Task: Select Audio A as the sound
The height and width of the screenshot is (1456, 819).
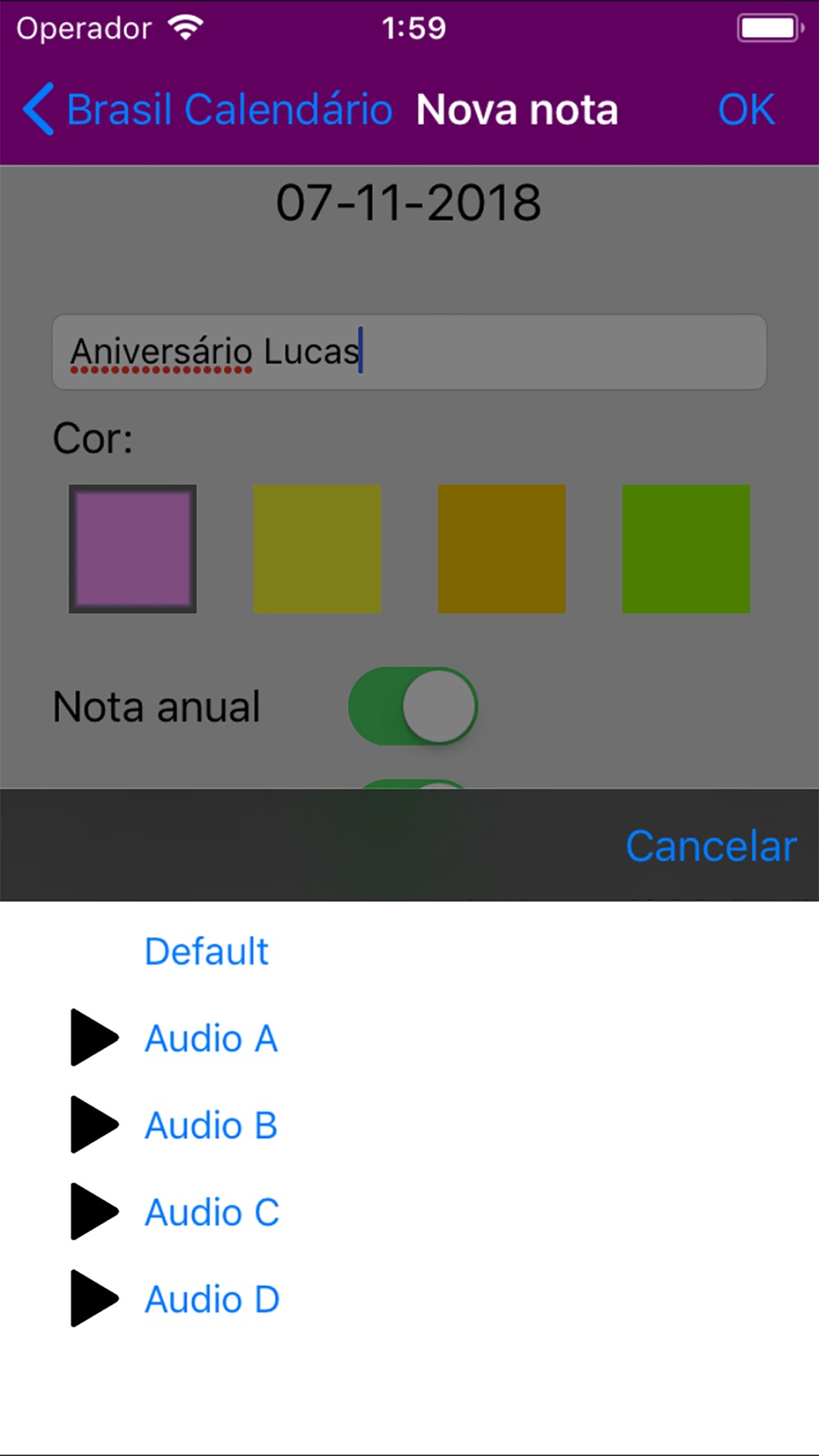Action: (211, 1038)
